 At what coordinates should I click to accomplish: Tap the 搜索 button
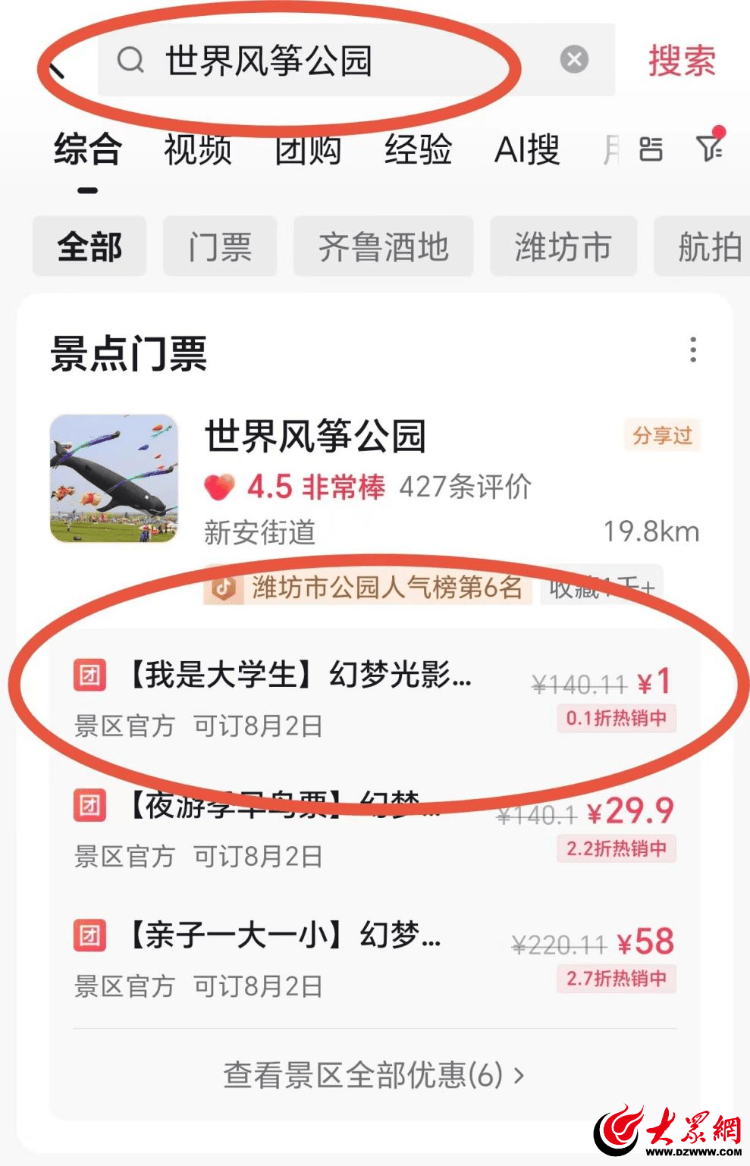pos(682,61)
